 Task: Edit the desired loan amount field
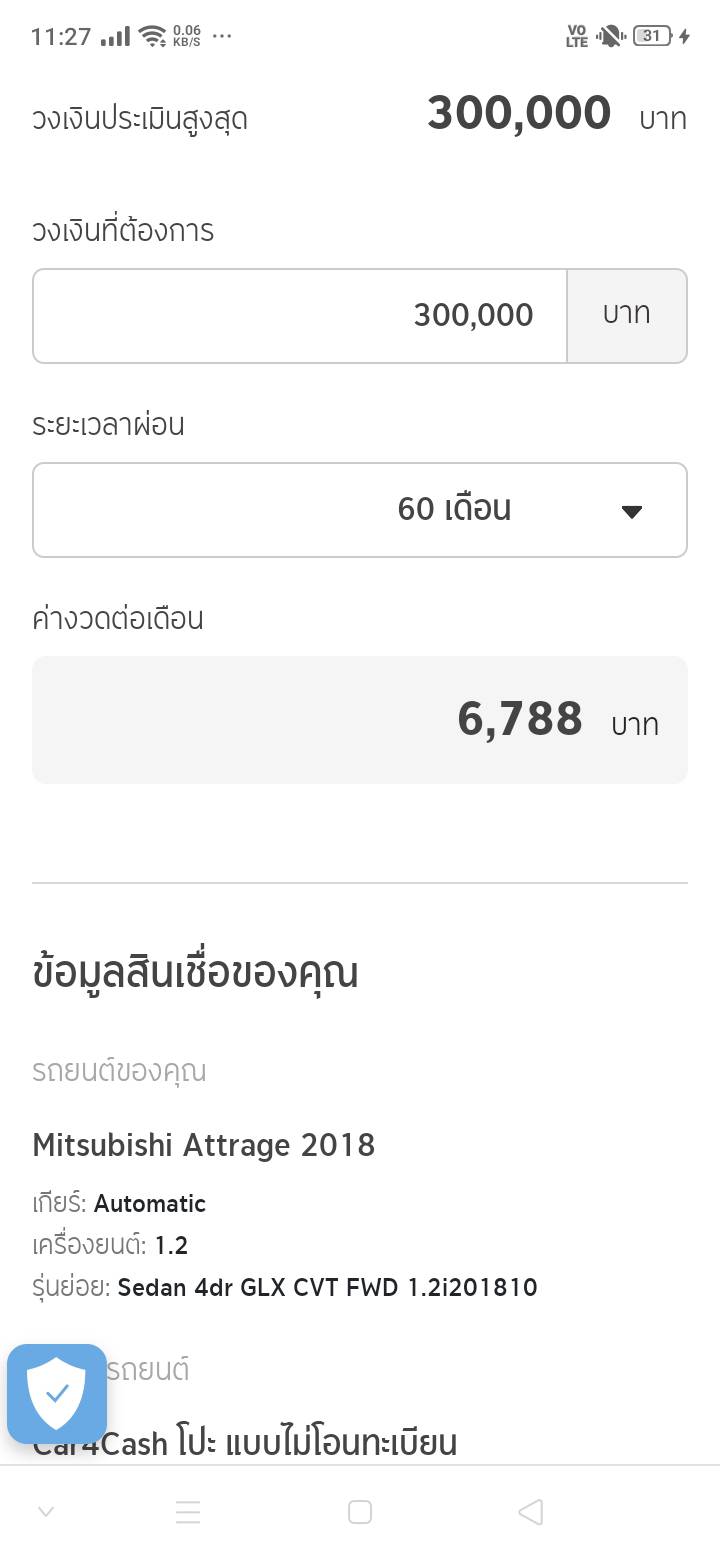click(300, 316)
